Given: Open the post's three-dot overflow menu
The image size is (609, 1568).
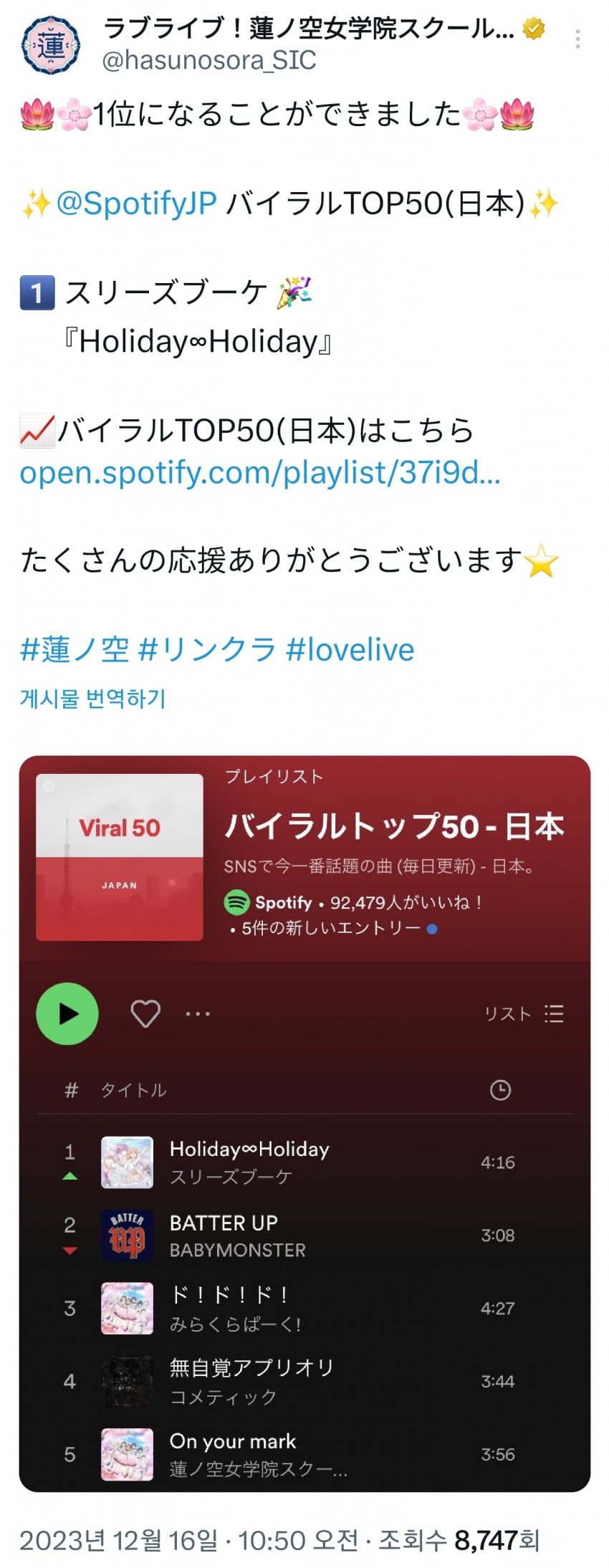Looking at the screenshot, I should click(x=577, y=40).
